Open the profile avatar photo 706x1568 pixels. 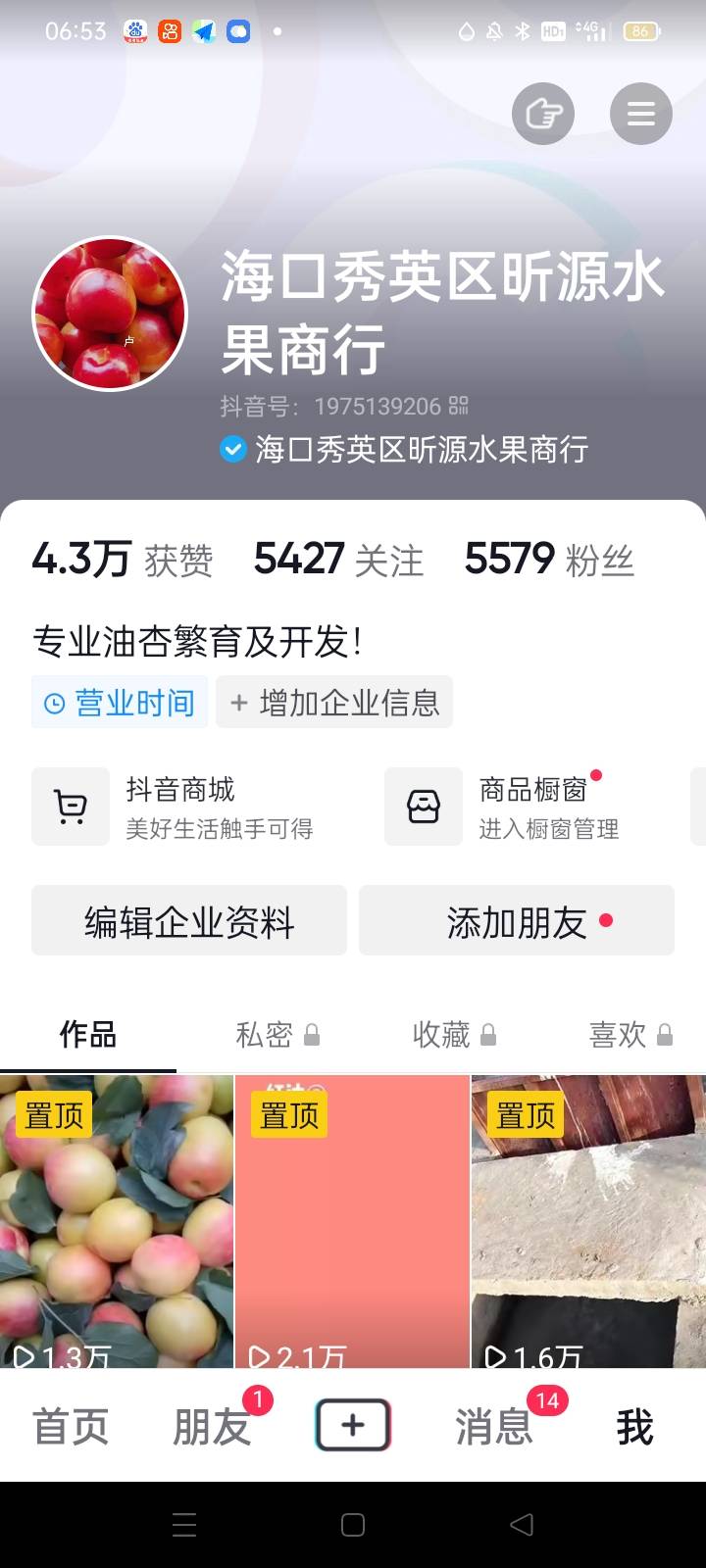110,314
